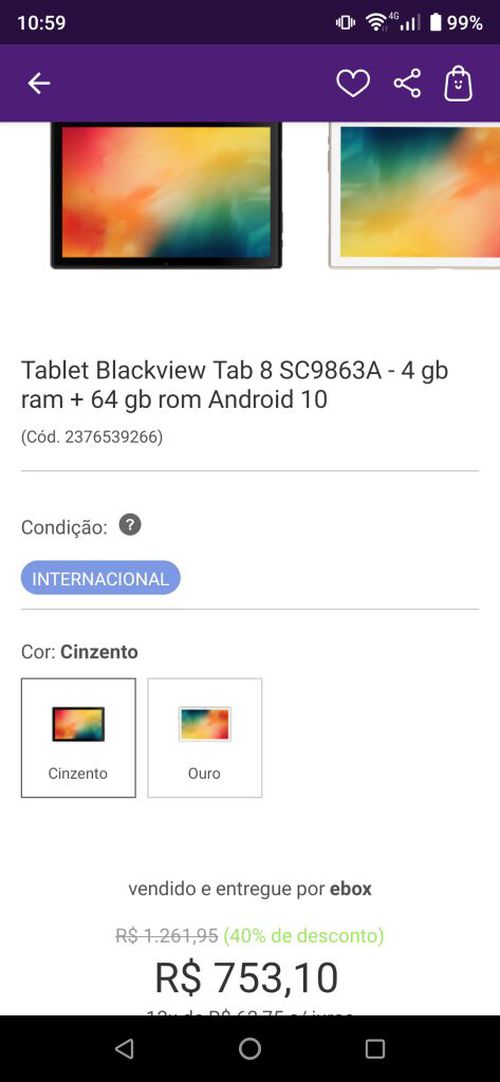
Task: Add this tablet to favorites with heart
Action: point(353,83)
